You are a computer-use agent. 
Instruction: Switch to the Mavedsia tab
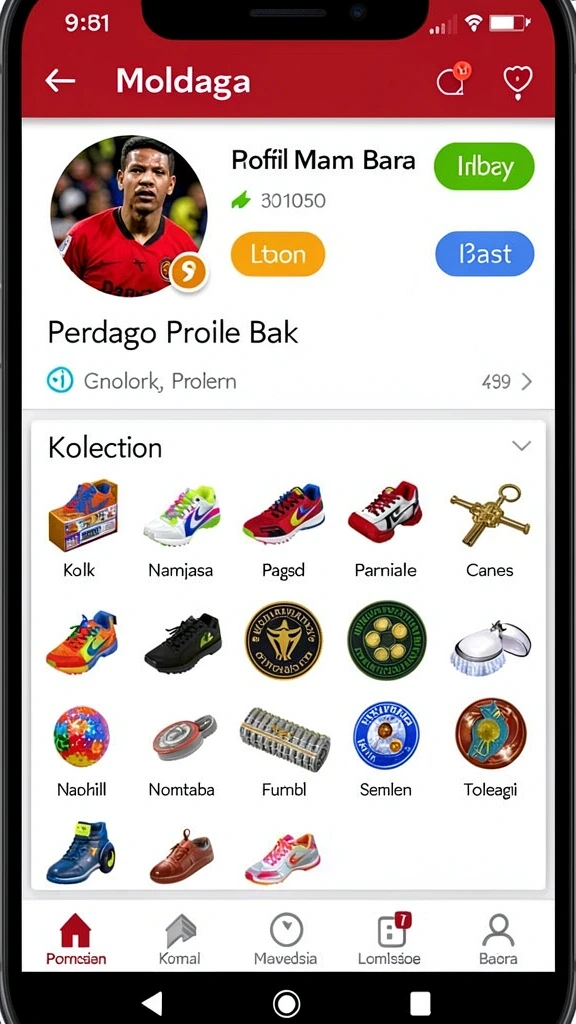[x=285, y=939]
